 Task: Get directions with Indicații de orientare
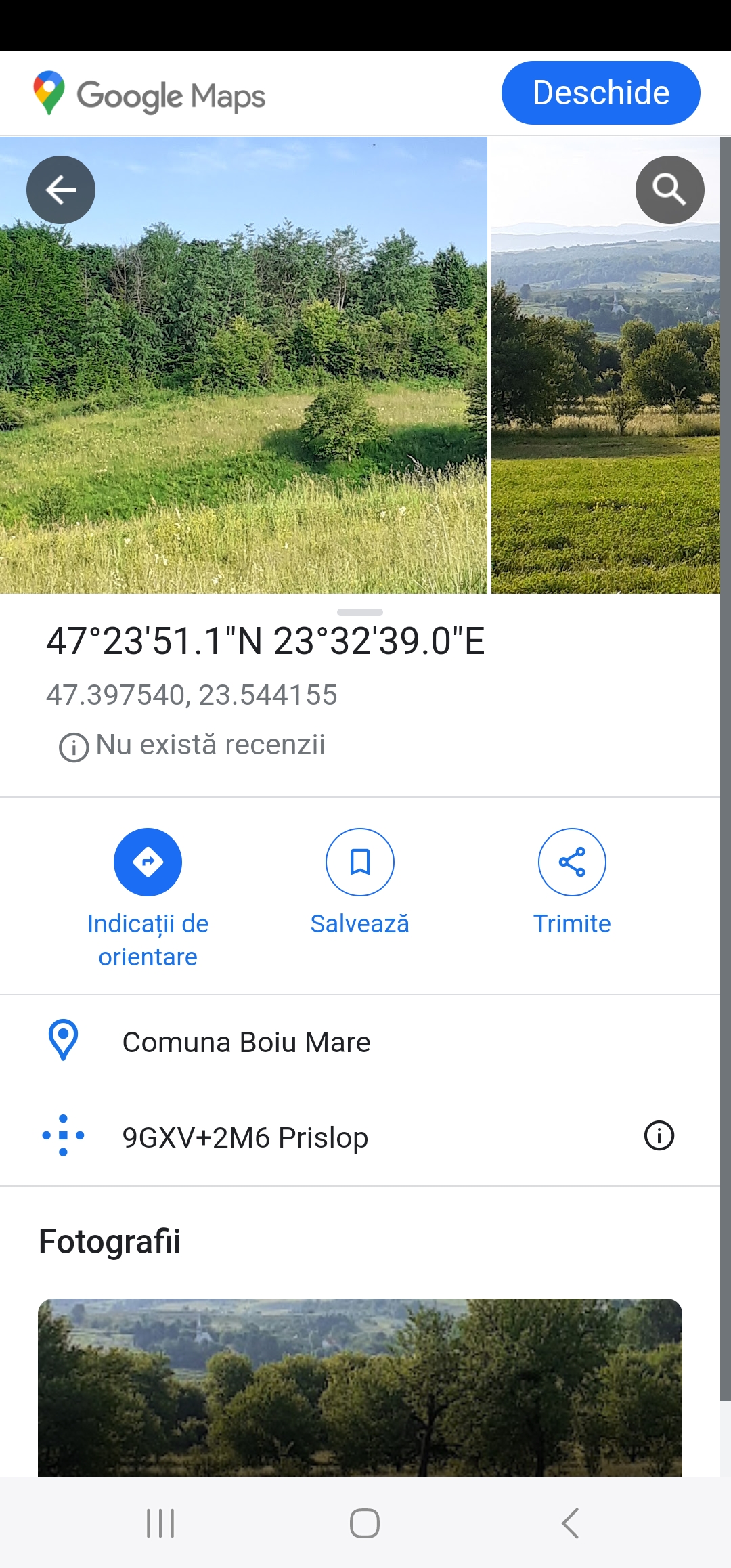[x=148, y=862]
